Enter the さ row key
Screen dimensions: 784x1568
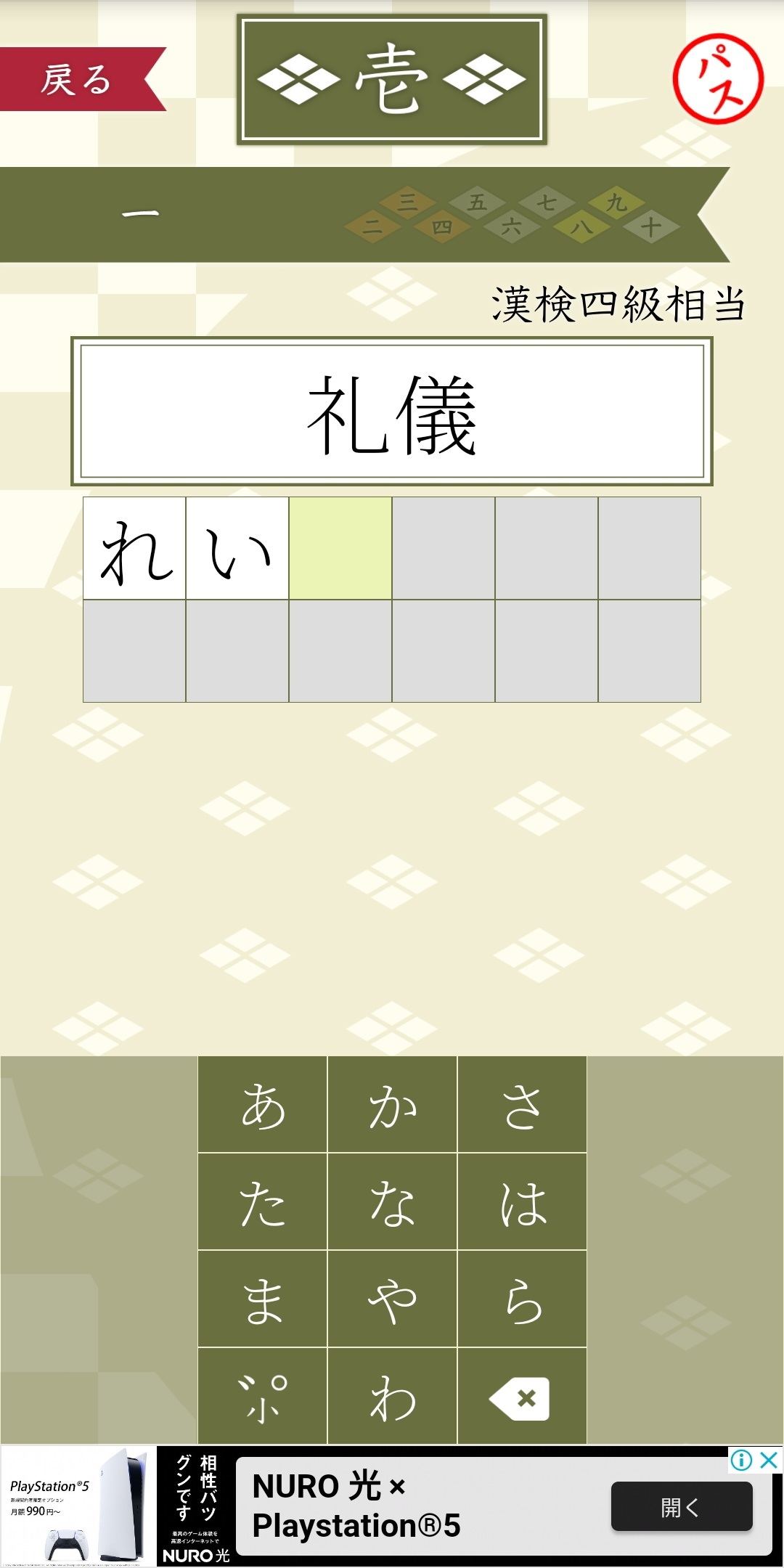click(x=522, y=1105)
